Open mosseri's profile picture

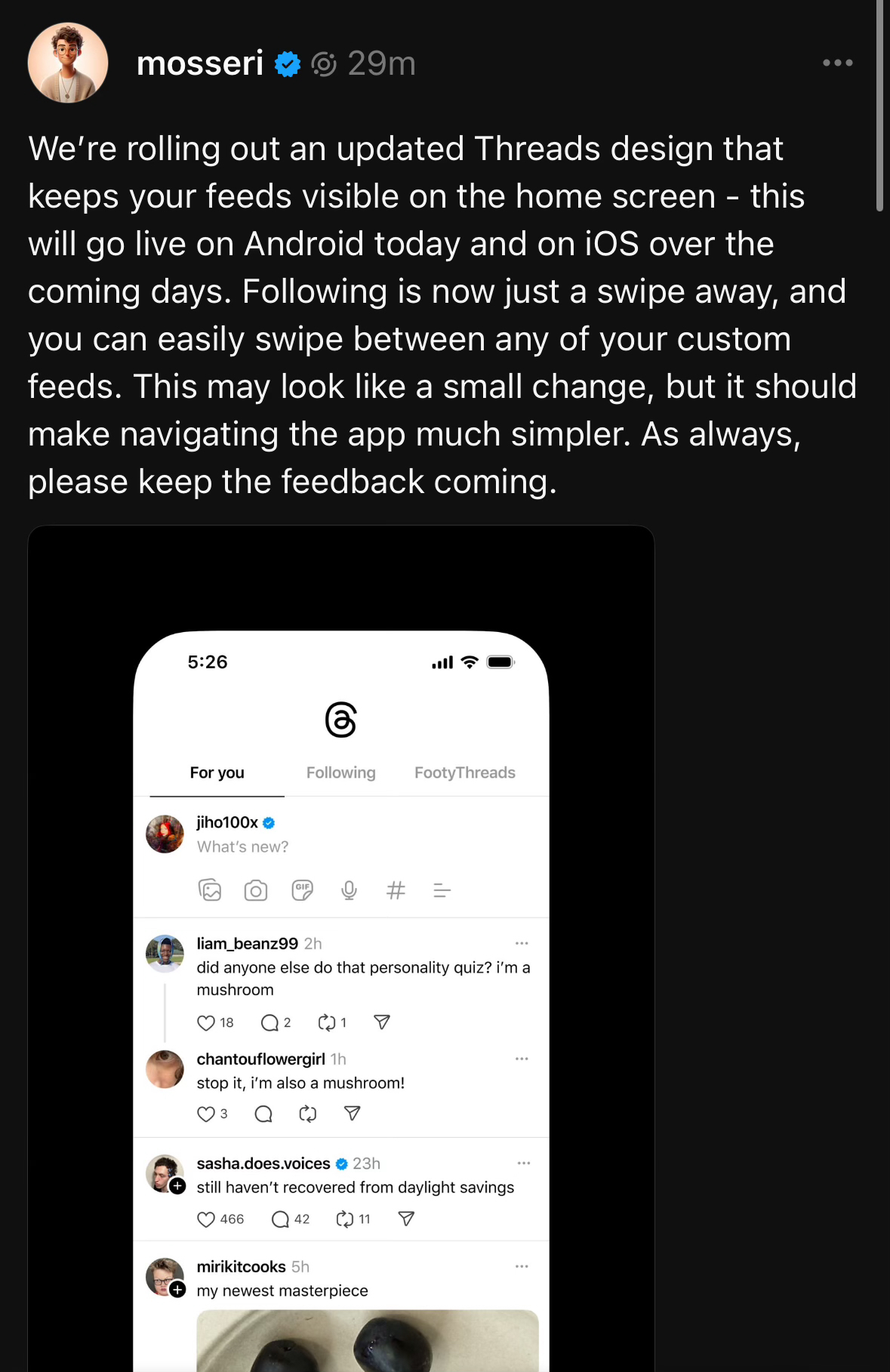coord(68,63)
